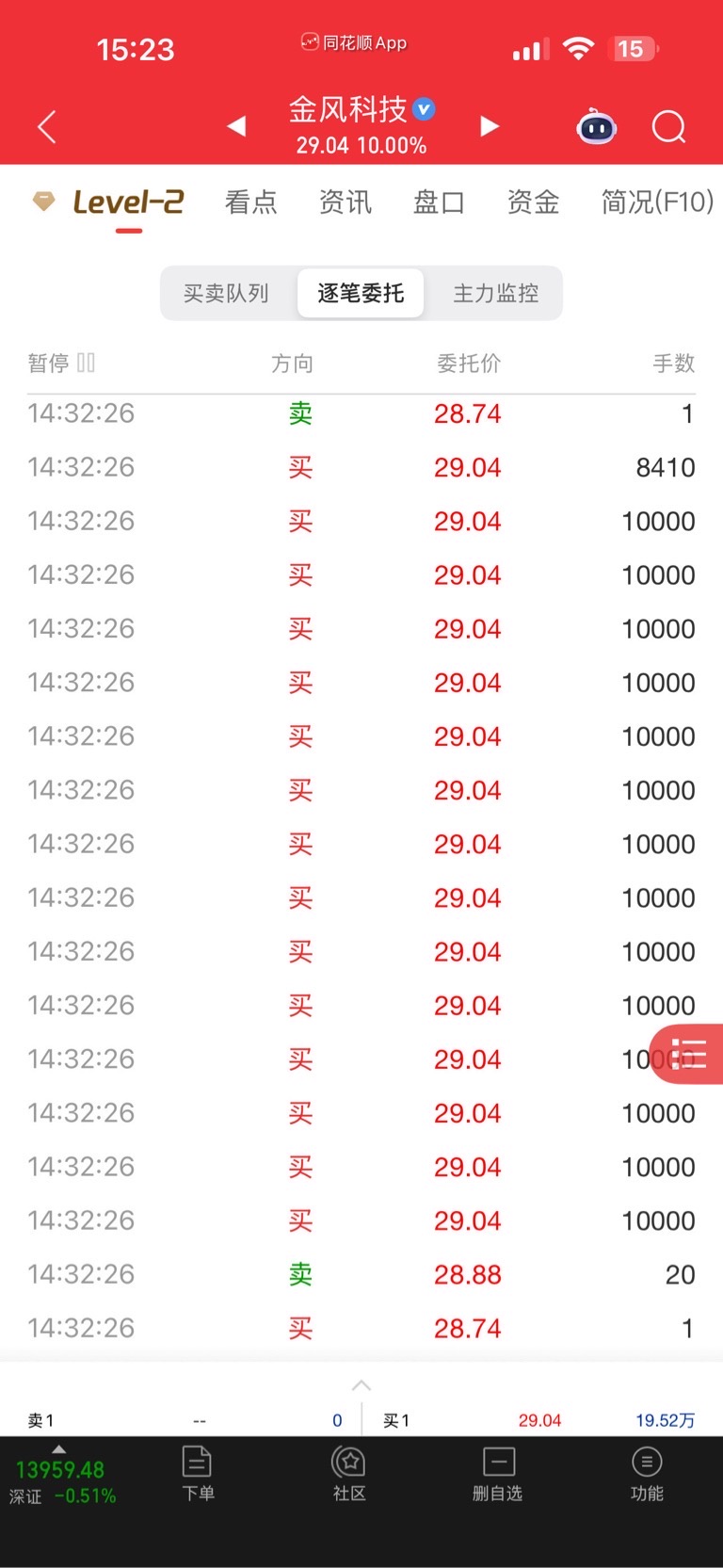Switch to the 主力监控 segment
The image size is (723, 1568).
click(496, 294)
